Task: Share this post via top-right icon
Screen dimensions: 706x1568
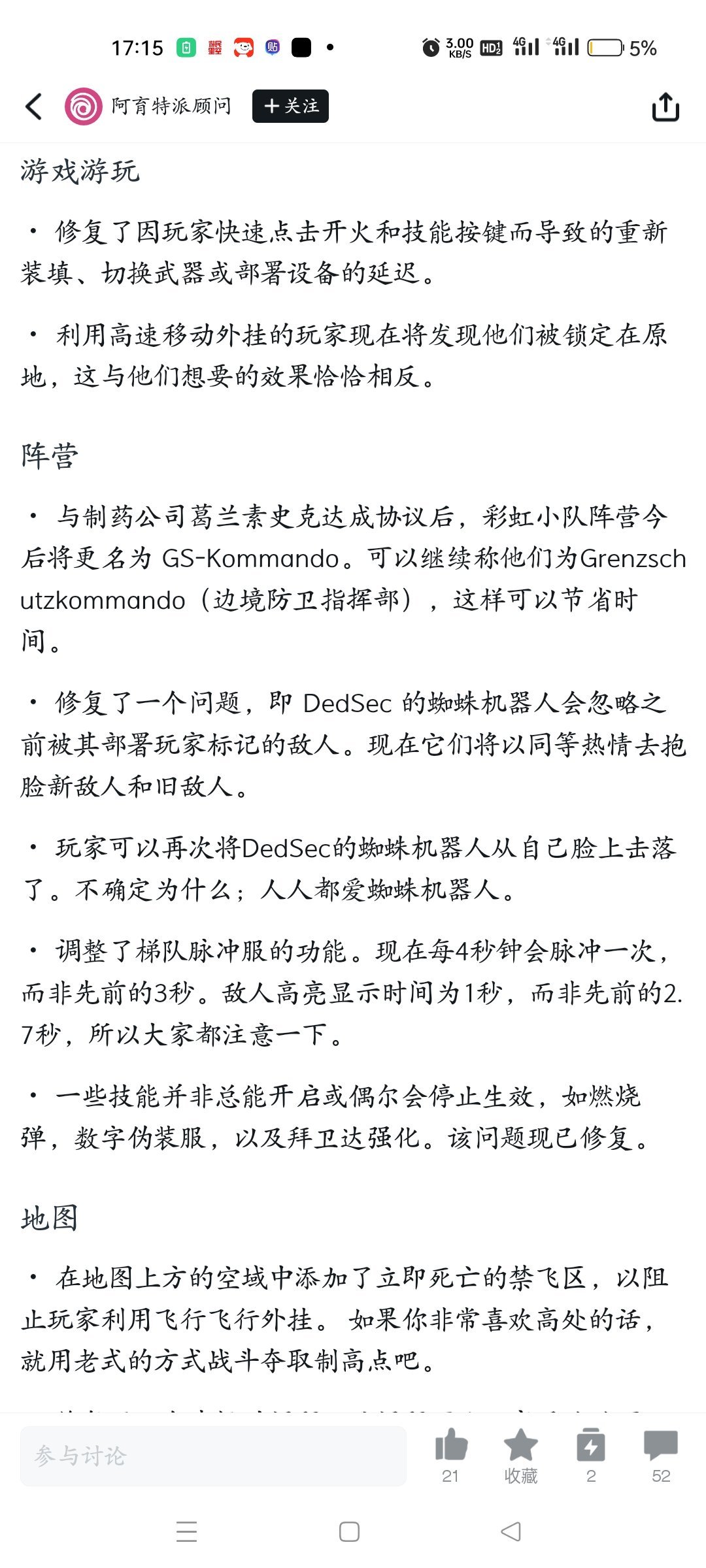Action: [665, 106]
